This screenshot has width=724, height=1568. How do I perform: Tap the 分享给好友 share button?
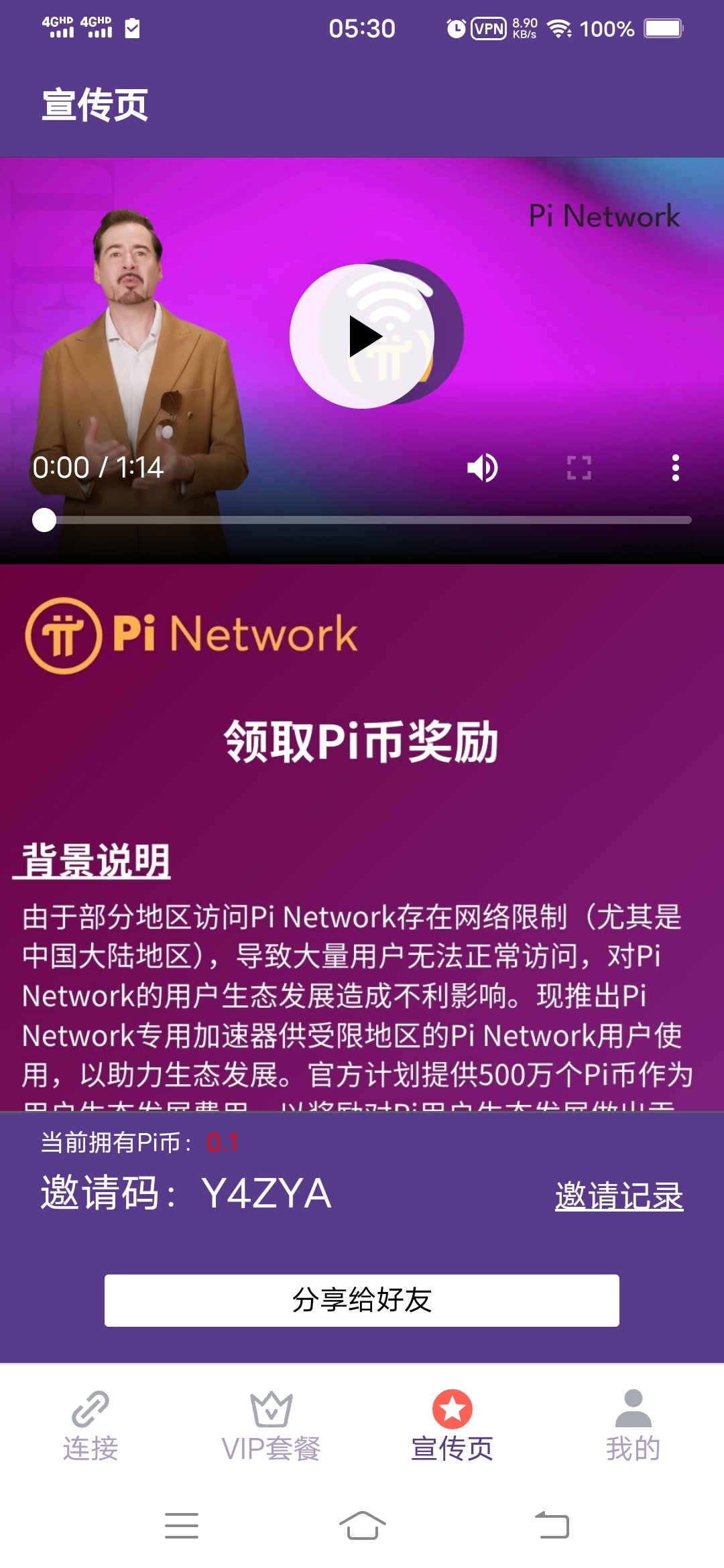[x=362, y=1300]
